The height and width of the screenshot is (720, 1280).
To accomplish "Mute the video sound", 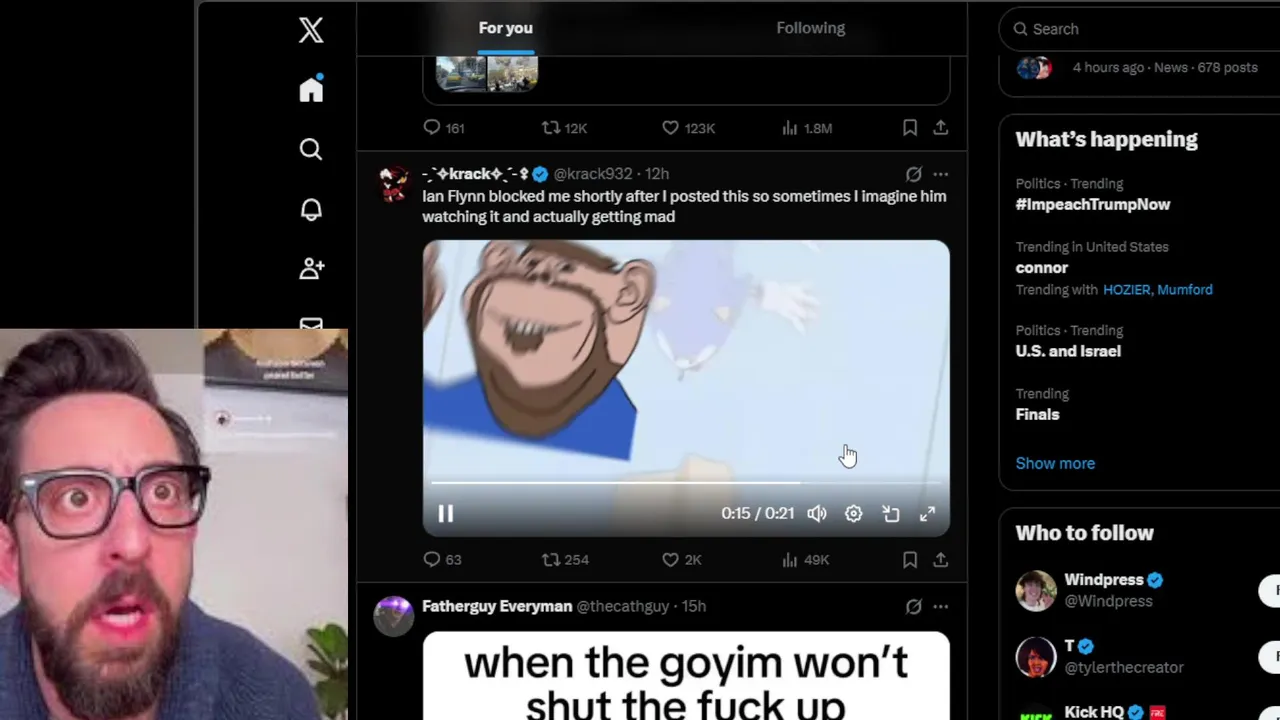I will [817, 513].
